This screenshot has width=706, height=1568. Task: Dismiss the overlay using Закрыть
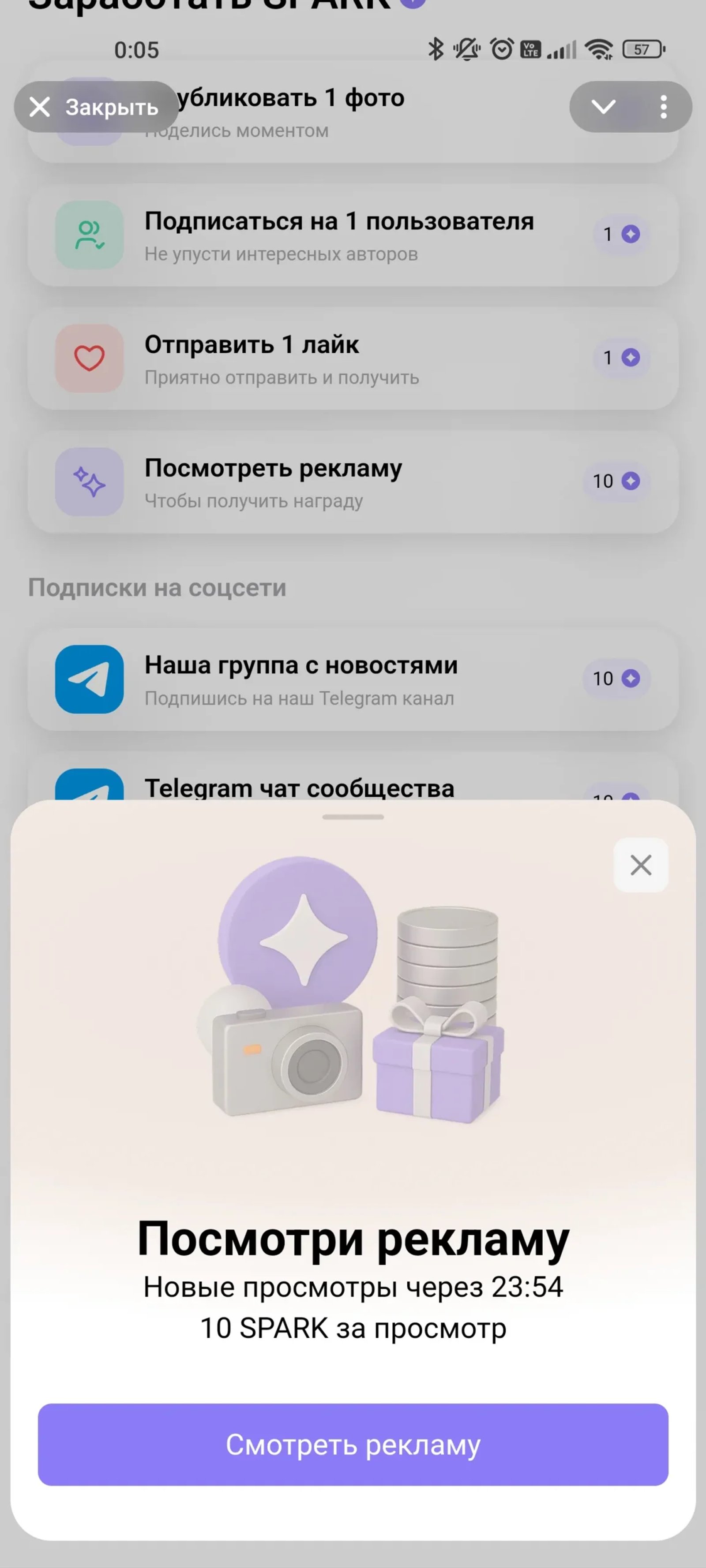coord(90,107)
